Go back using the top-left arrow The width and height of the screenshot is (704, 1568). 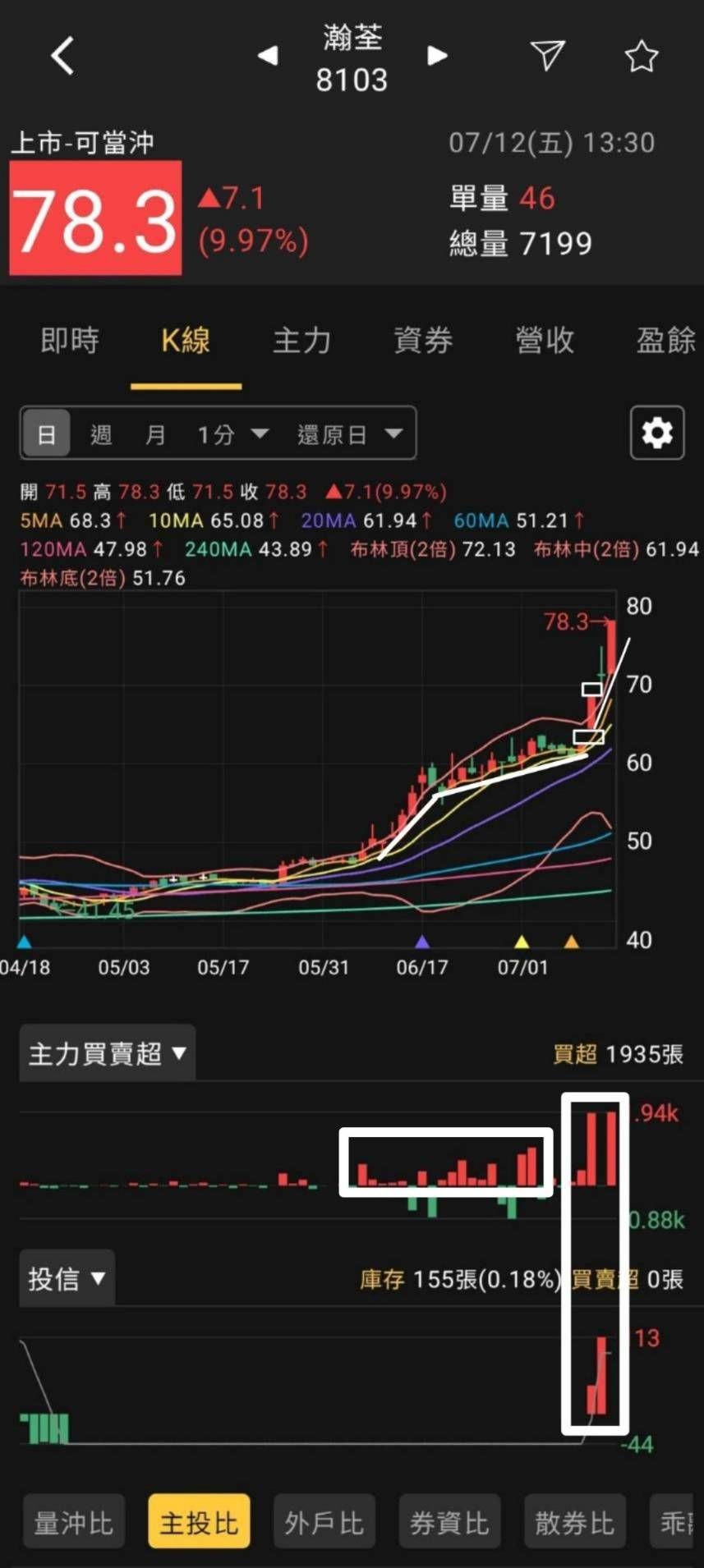pos(62,57)
